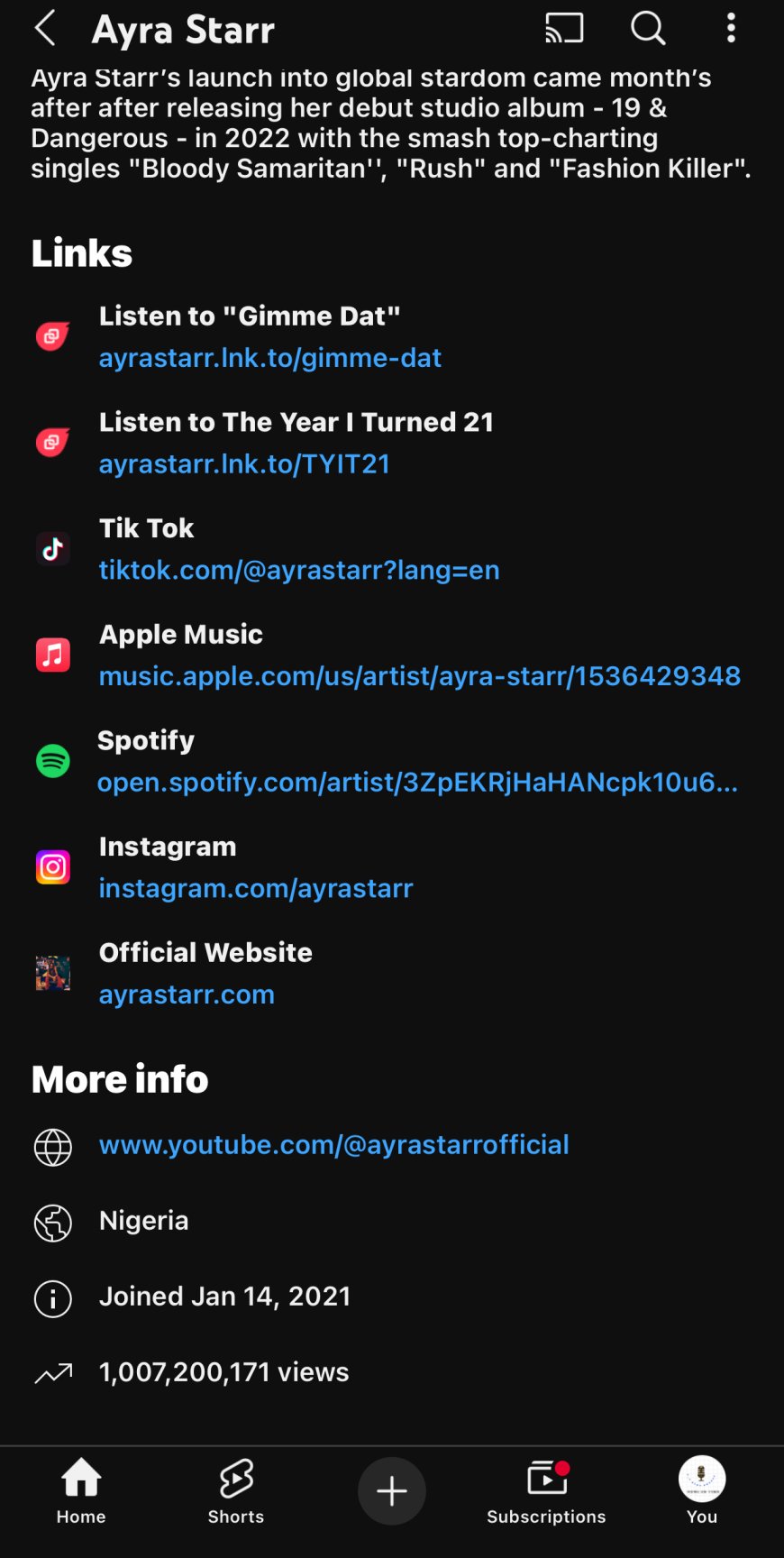The width and height of the screenshot is (784, 1558).
Task: Go to the You tab
Action: [701, 1491]
